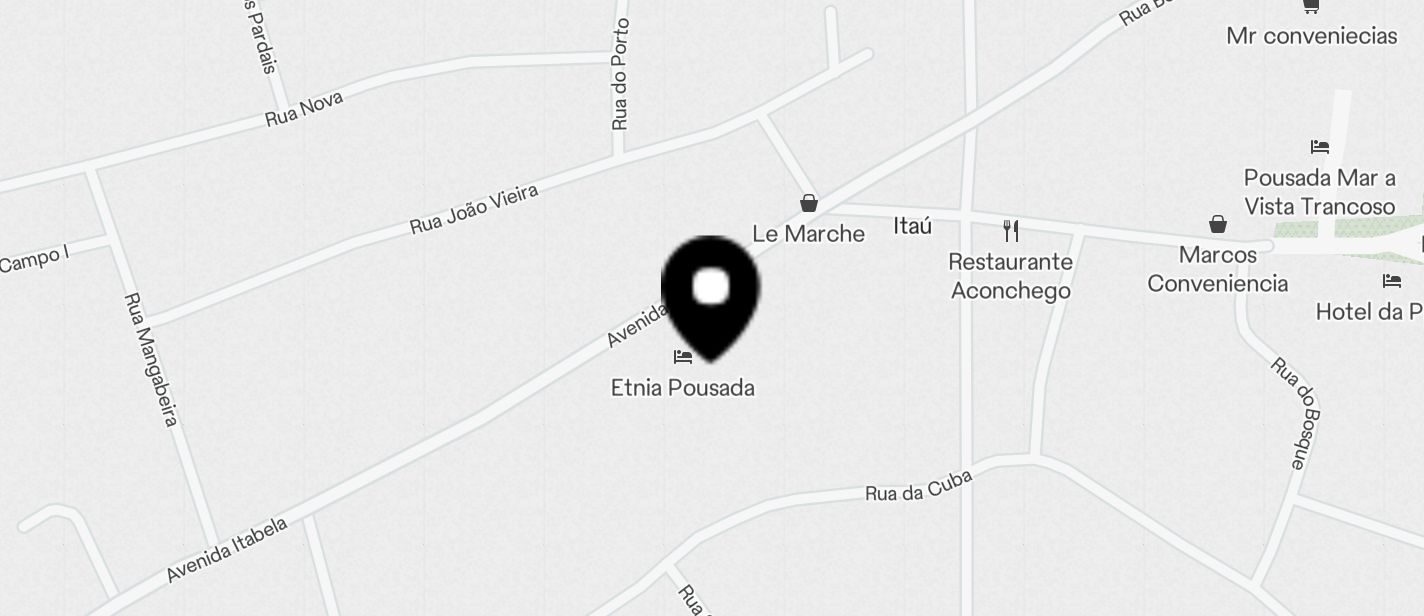This screenshot has width=1424, height=616.
Task: Select the Mr conveniecias shop marker
Action: point(1311,8)
